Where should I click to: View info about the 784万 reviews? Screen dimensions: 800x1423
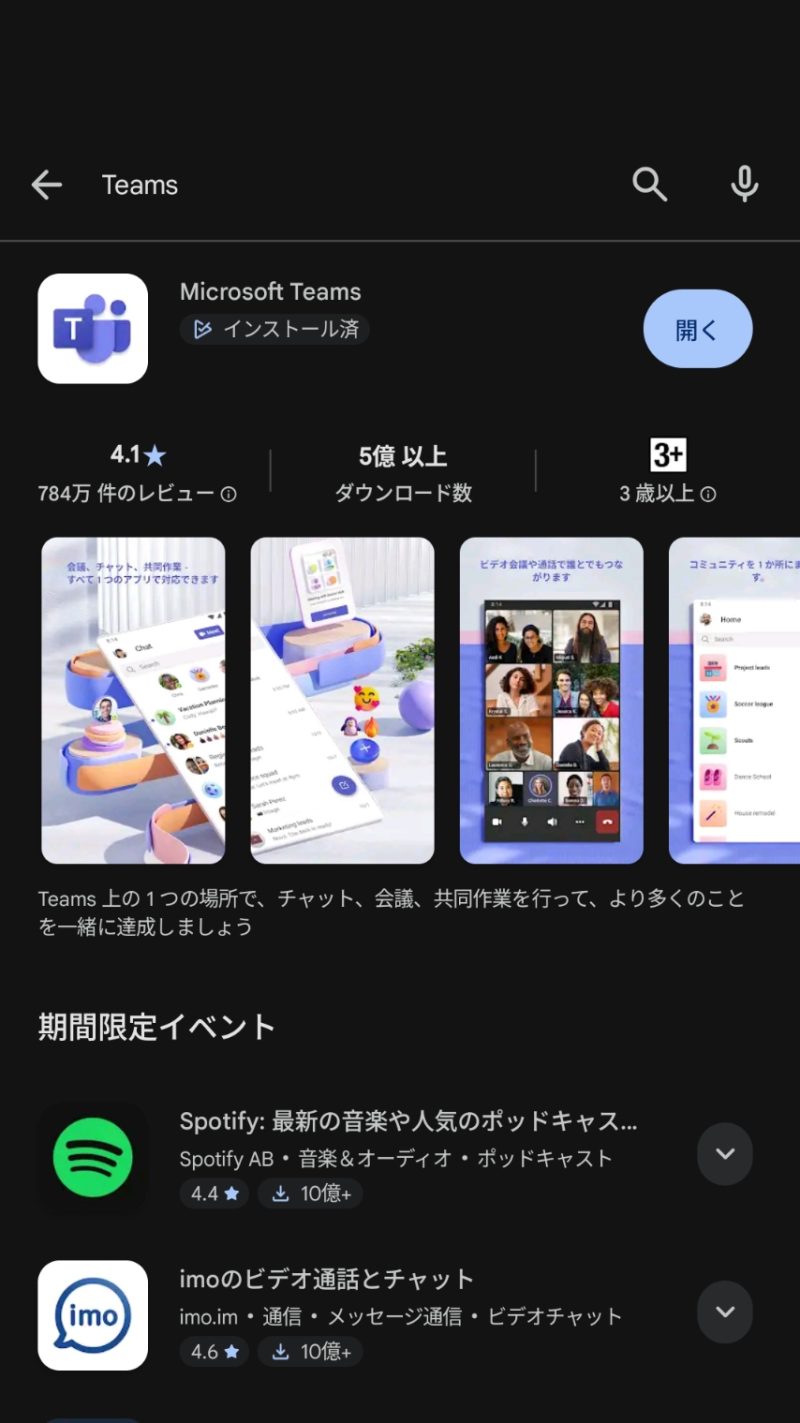(x=229, y=494)
